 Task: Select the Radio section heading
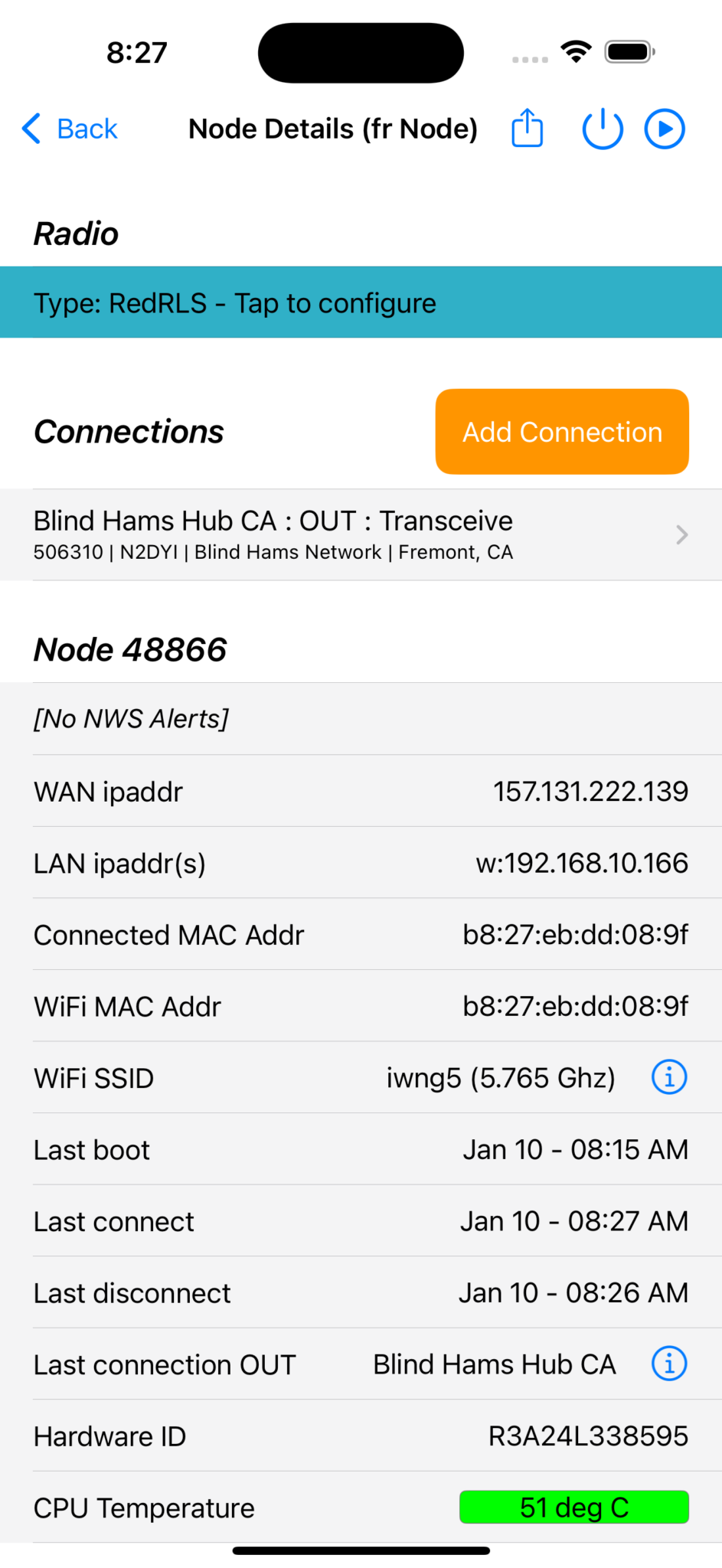(76, 234)
